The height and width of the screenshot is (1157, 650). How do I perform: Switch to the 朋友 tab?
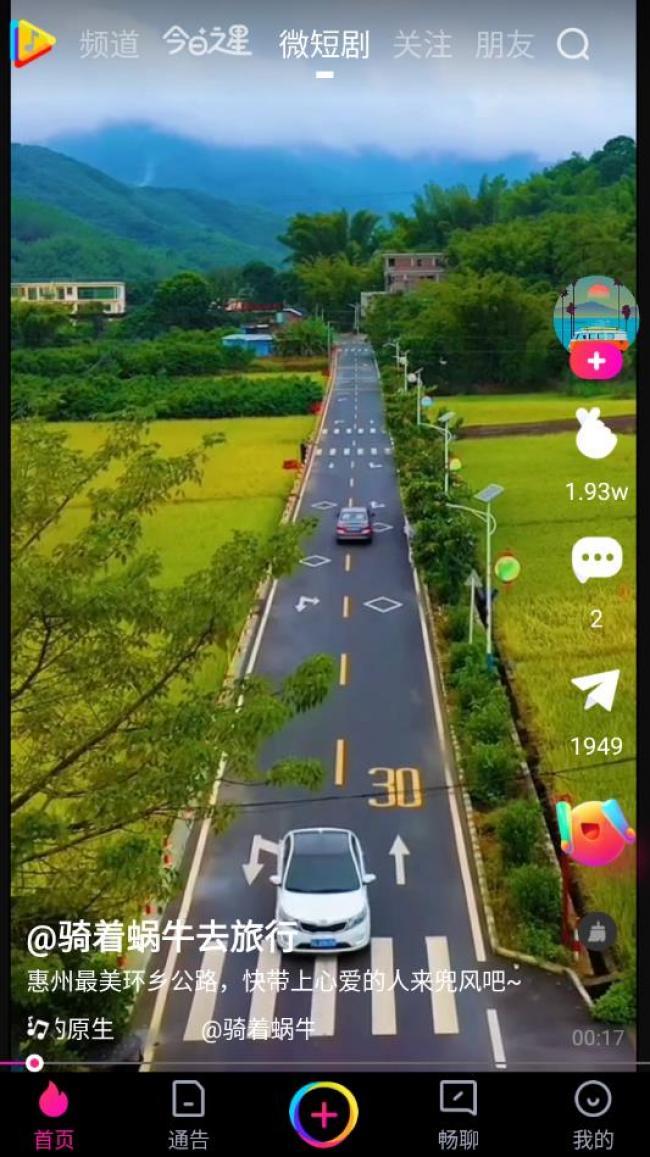[x=505, y=44]
